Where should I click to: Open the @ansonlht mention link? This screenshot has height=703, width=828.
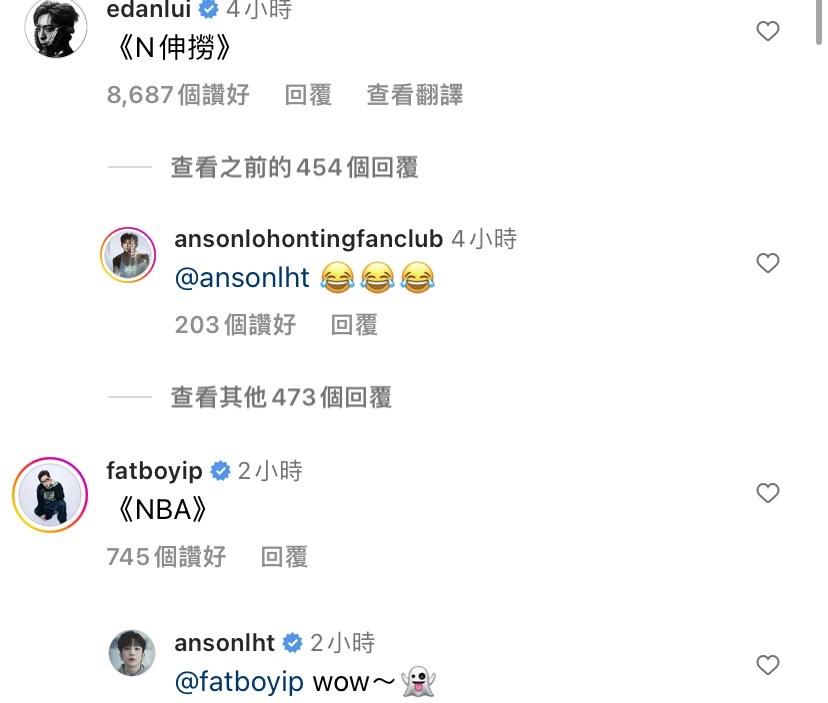pyautogui.click(x=242, y=278)
